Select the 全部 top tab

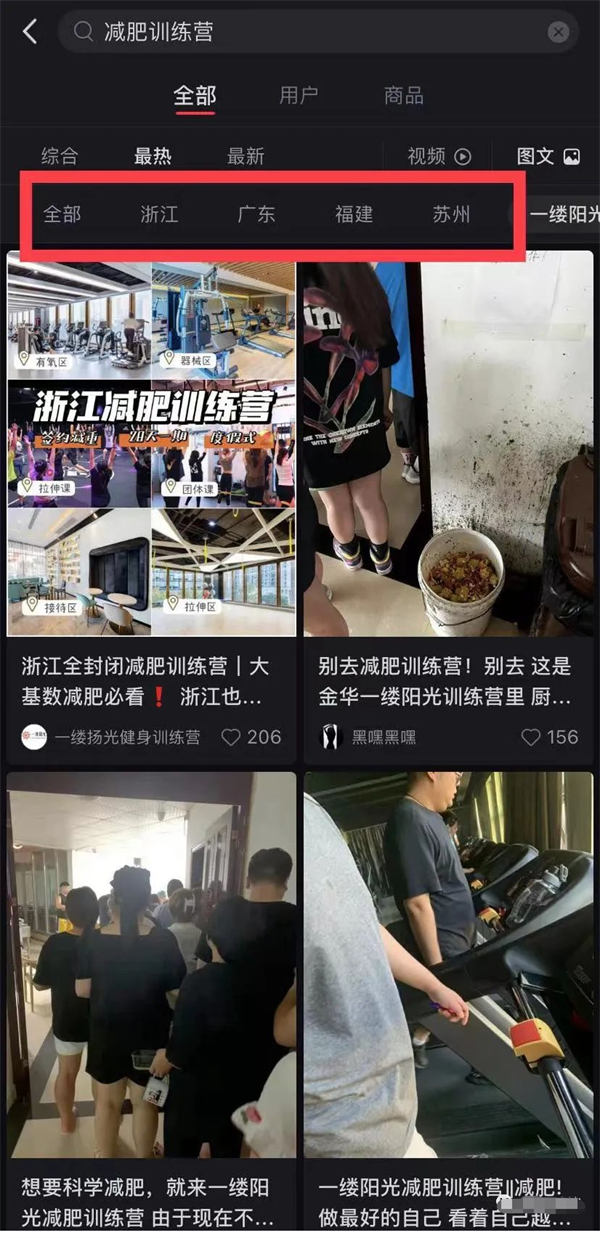click(x=195, y=96)
